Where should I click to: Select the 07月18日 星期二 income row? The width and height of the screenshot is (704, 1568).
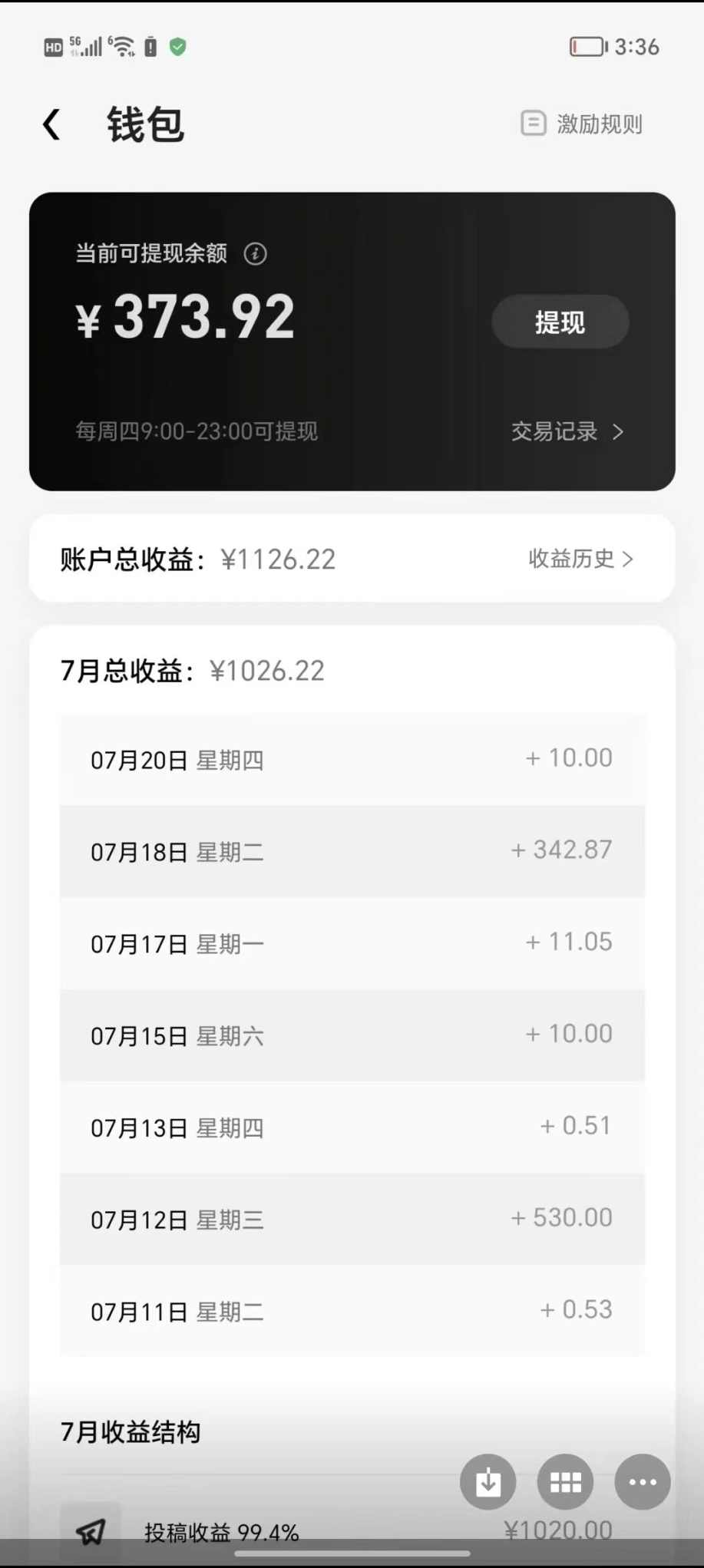click(352, 850)
